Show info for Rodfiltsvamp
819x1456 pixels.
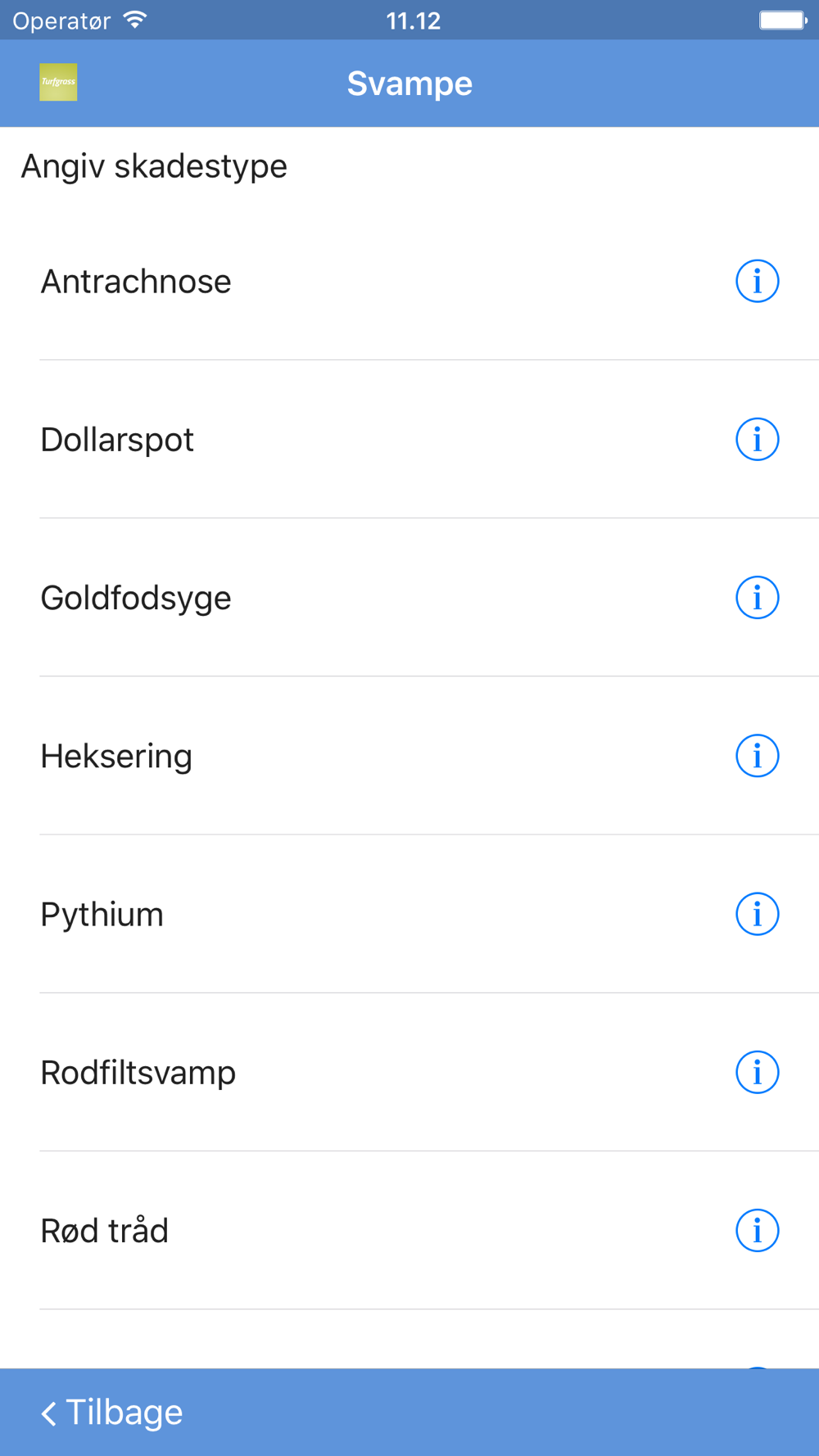(x=757, y=1072)
